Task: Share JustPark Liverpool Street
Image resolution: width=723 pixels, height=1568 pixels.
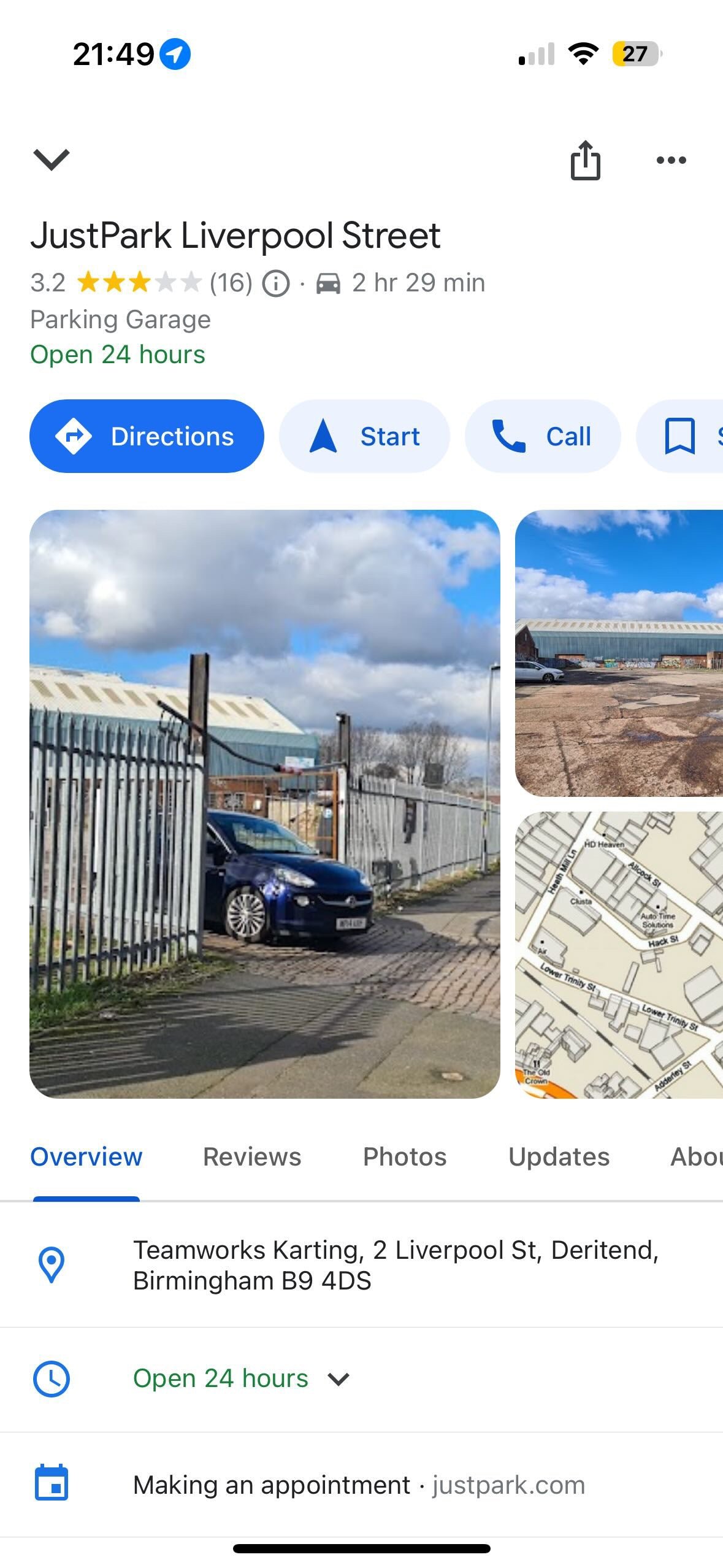Action: (x=585, y=161)
